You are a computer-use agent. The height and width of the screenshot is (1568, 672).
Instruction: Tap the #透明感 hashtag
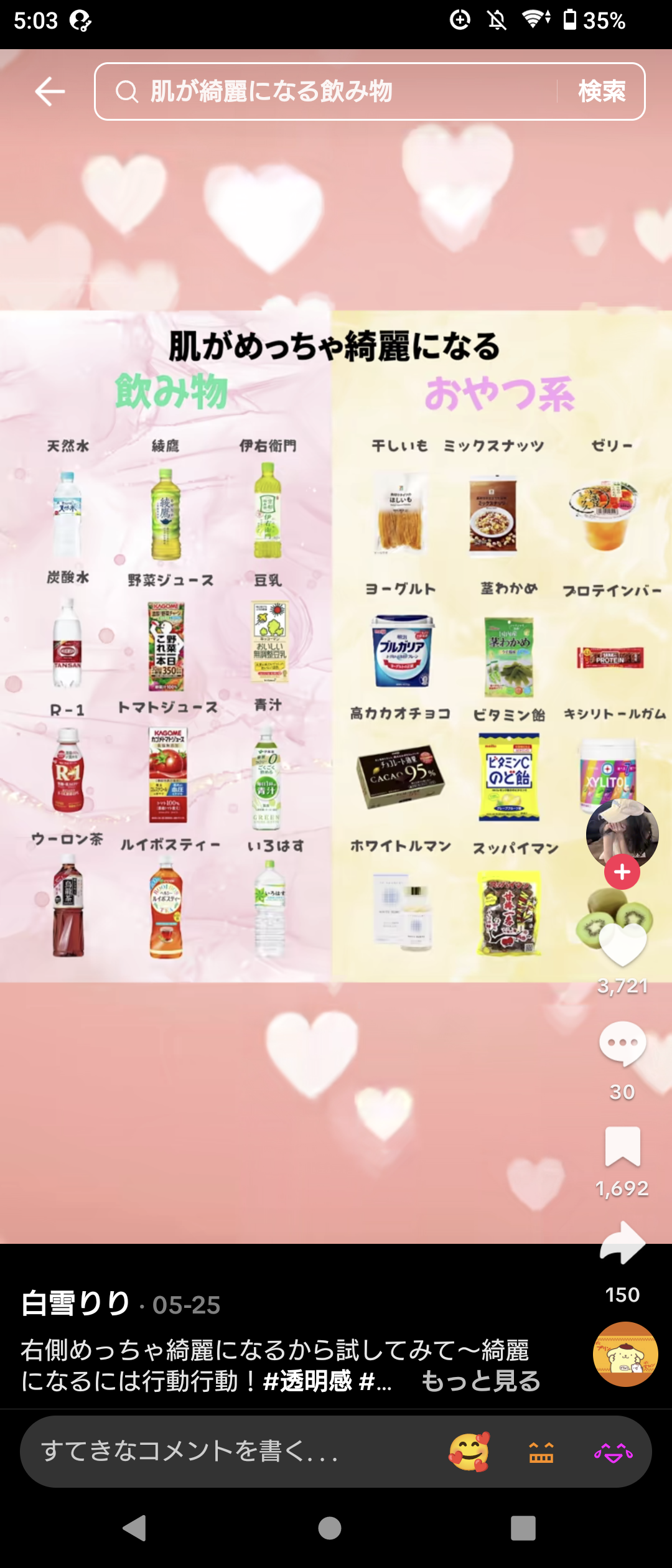point(307,1381)
